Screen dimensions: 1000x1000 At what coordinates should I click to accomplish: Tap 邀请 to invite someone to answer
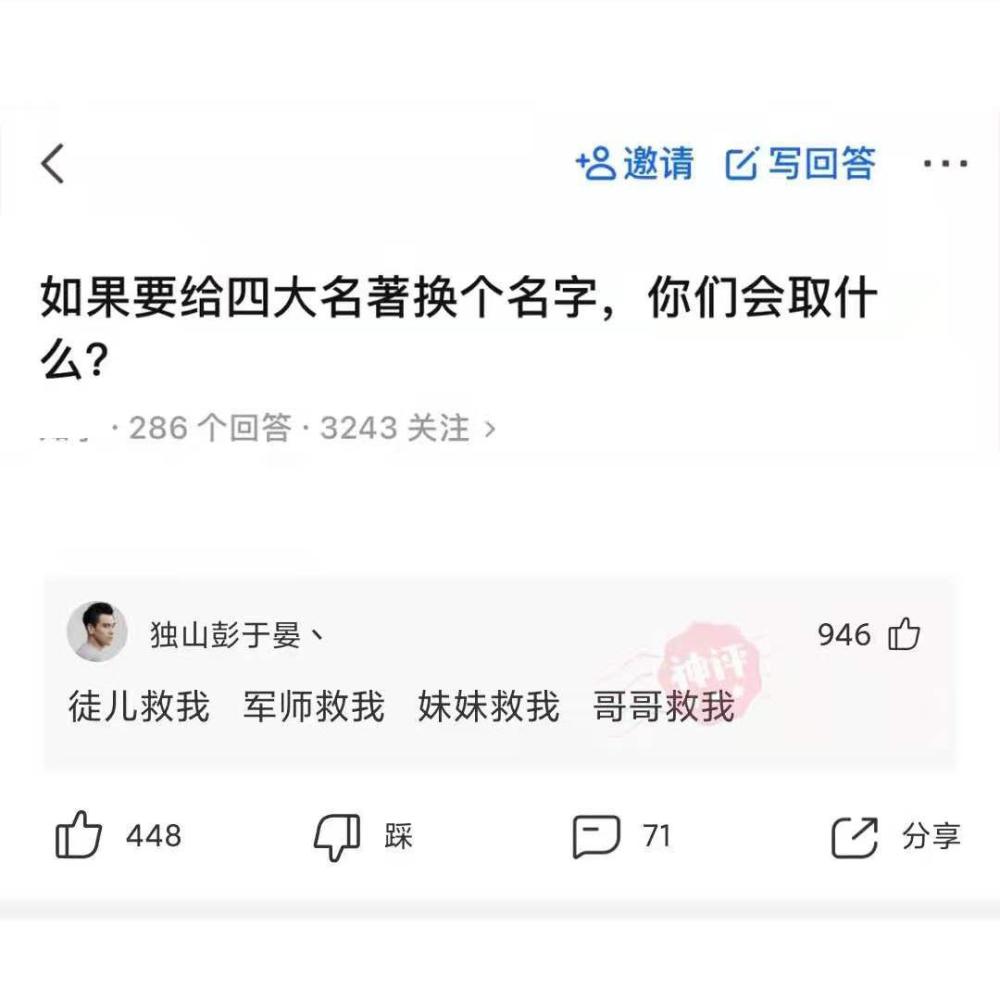(x=635, y=164)
